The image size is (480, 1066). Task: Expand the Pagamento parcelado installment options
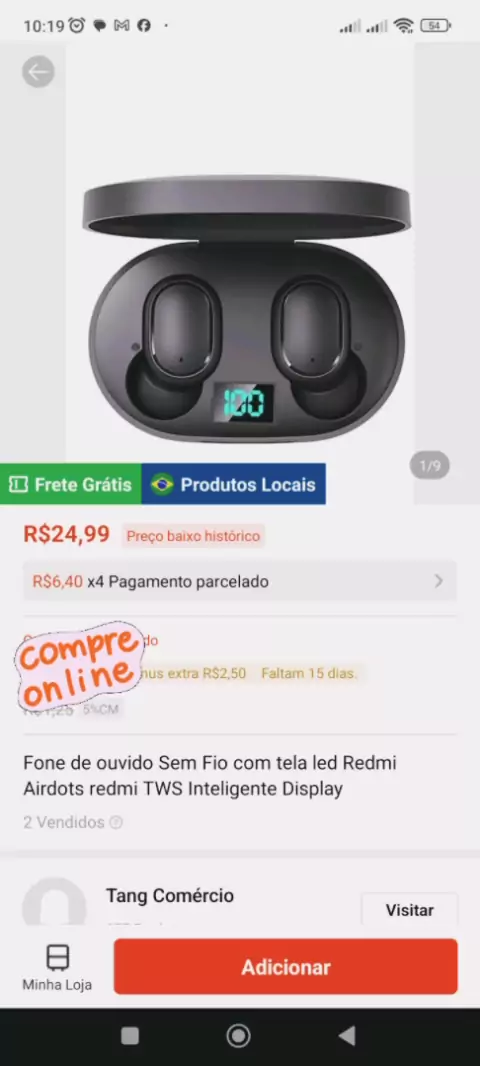pos(240,581)
